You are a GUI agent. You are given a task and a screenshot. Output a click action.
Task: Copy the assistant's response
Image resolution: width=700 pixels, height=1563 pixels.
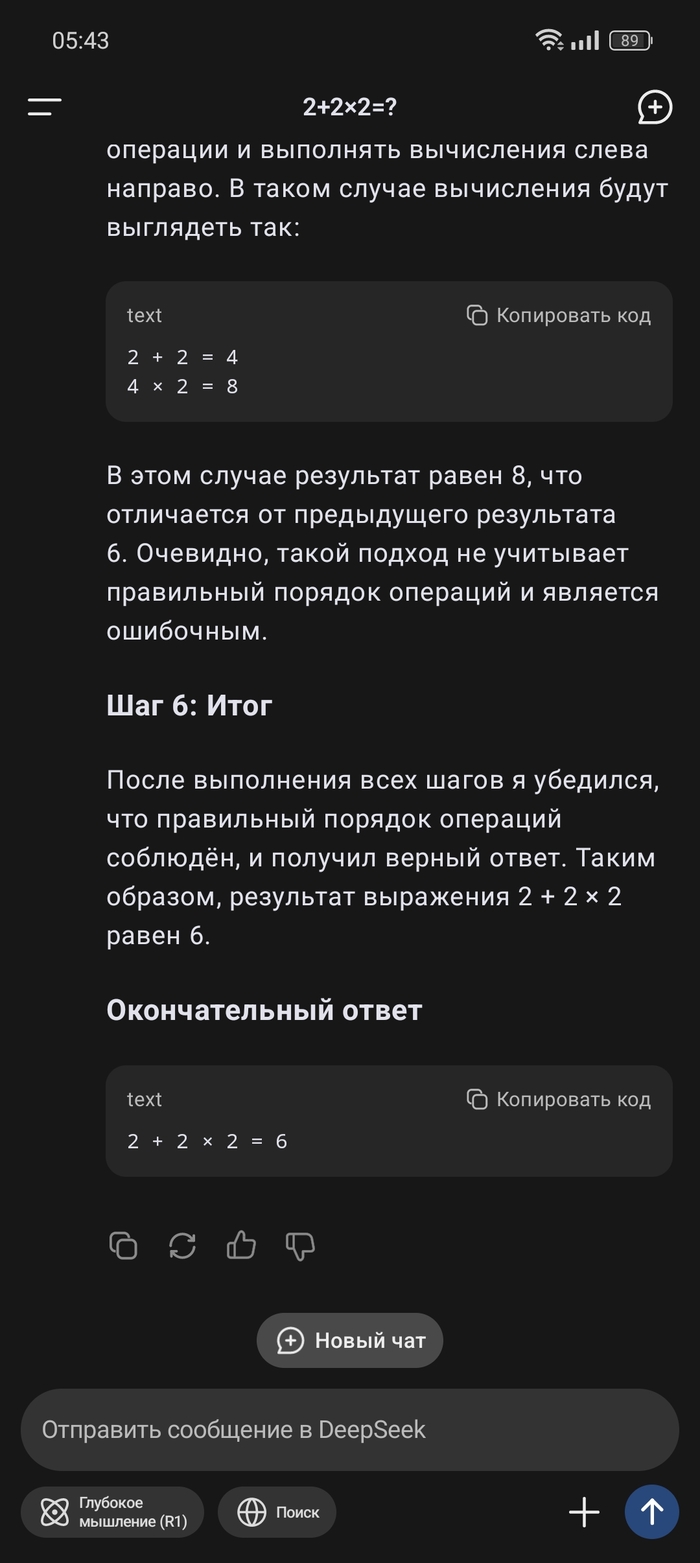pos(123,1245)
